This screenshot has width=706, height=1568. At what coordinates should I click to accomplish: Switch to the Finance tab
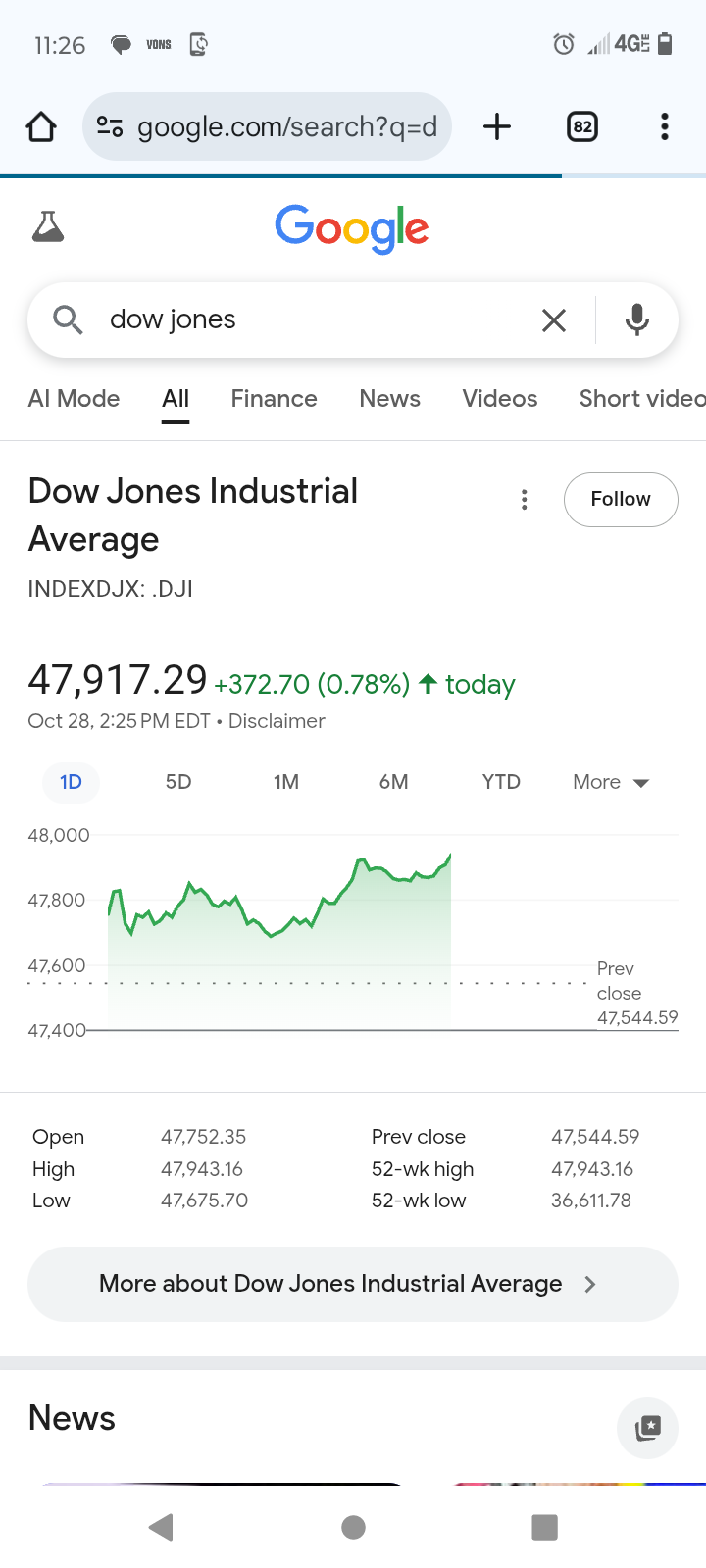pyautogui.click(x=274, y=398)
